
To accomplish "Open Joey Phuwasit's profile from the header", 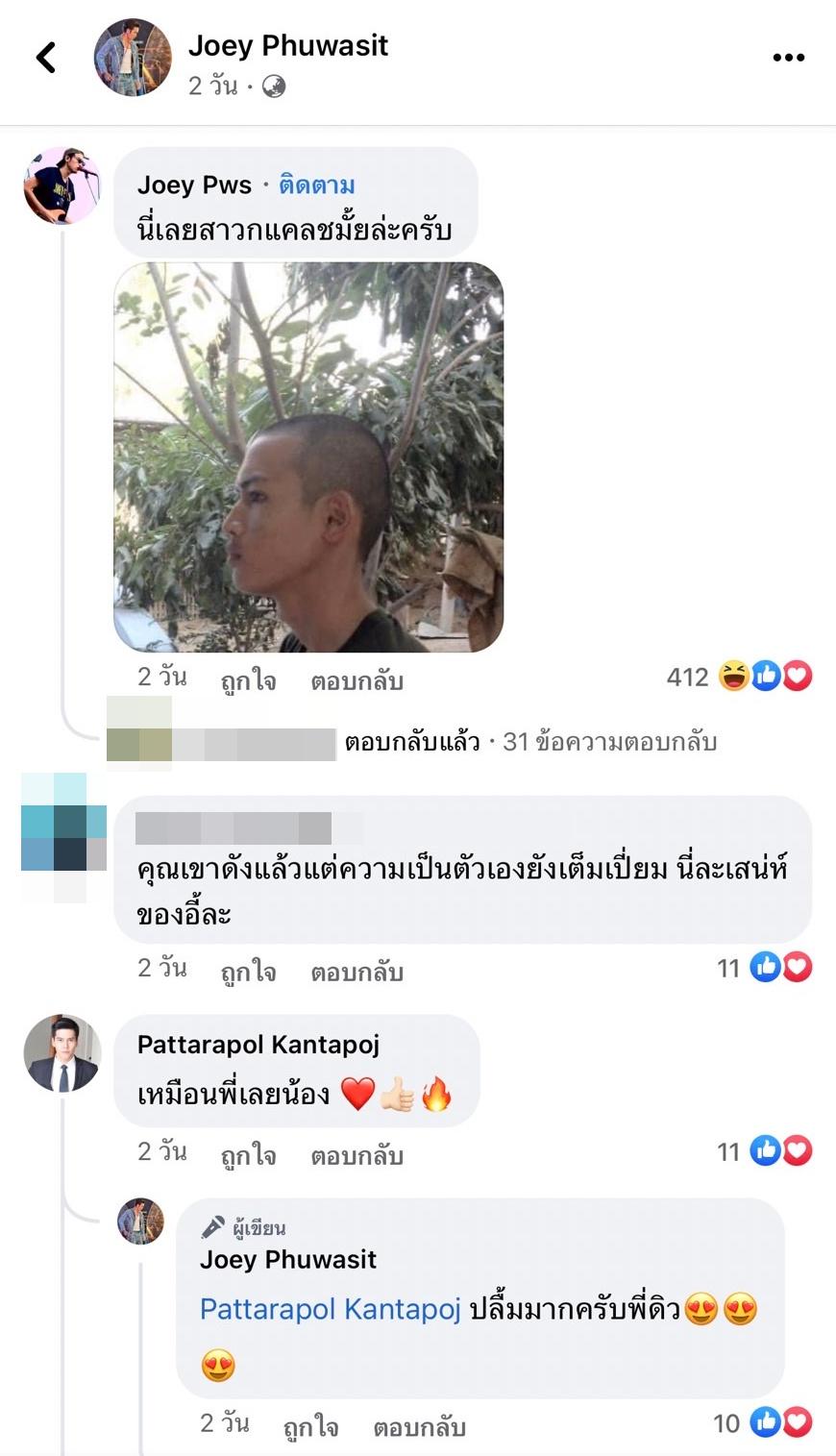I will 287,45.
